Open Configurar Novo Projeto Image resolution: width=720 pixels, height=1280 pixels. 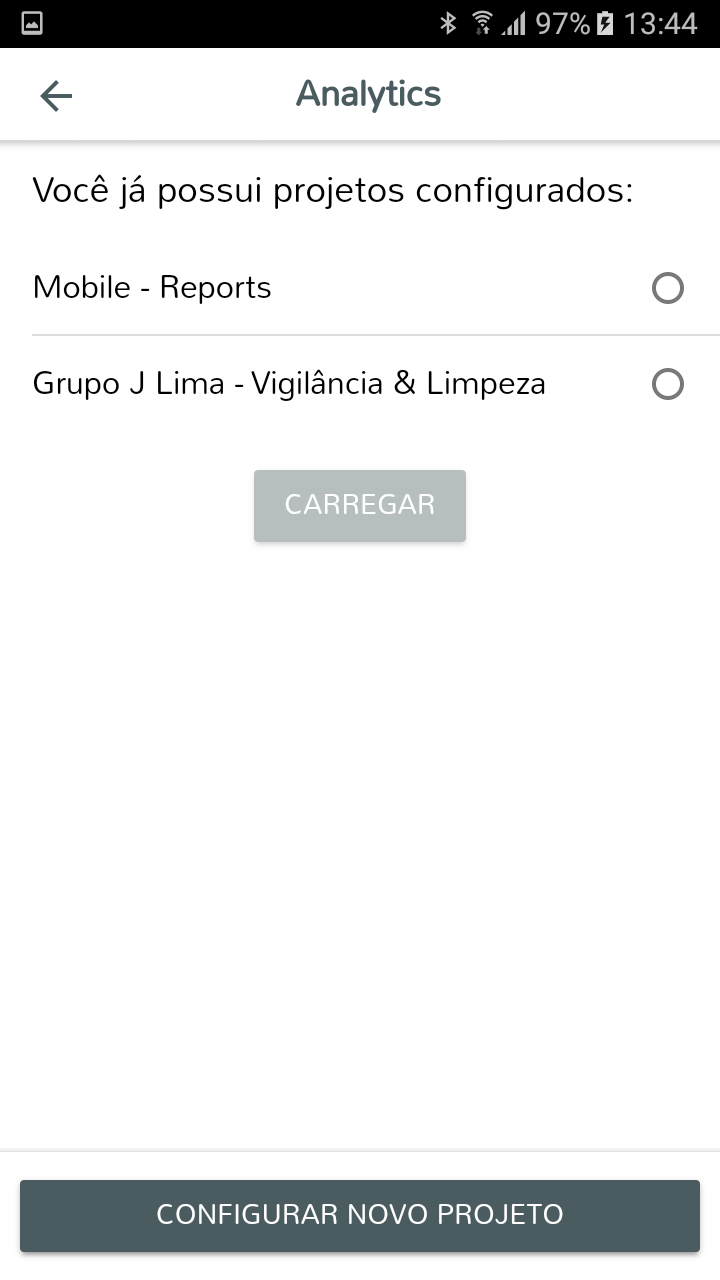click(x=360, y=1215)
